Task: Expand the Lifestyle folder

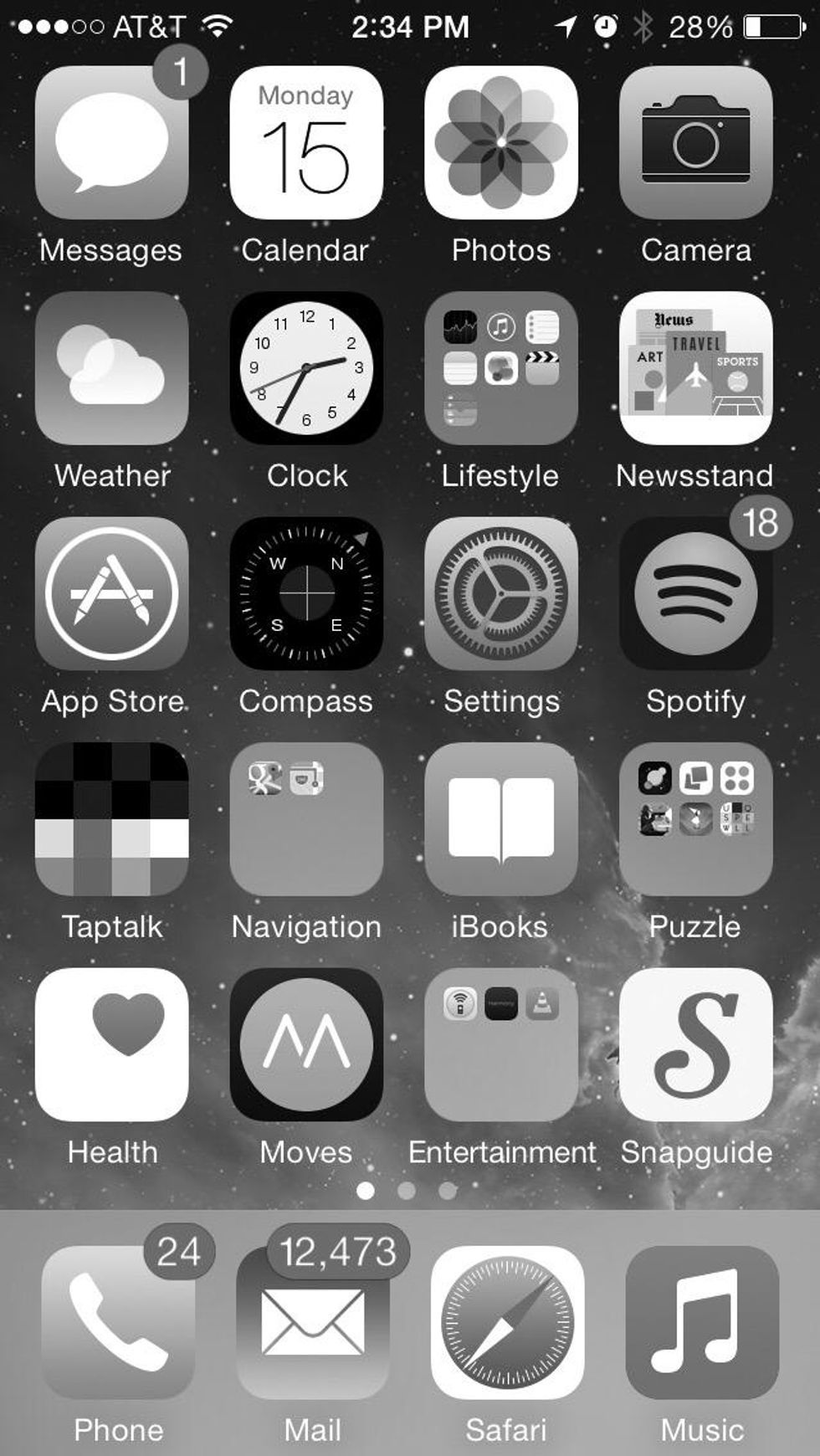Action: coord(501,368)
